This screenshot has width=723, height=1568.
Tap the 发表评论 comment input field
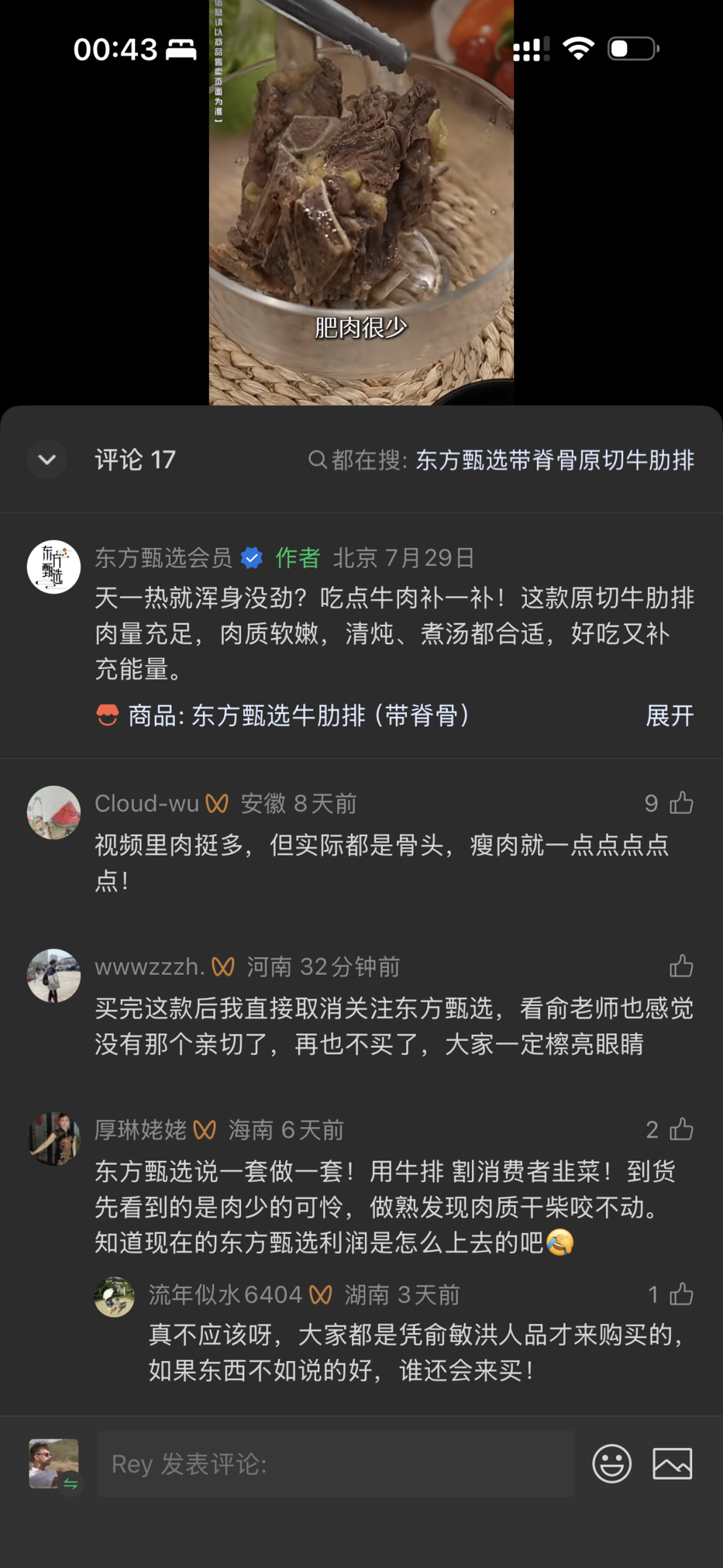(336, 1463)
